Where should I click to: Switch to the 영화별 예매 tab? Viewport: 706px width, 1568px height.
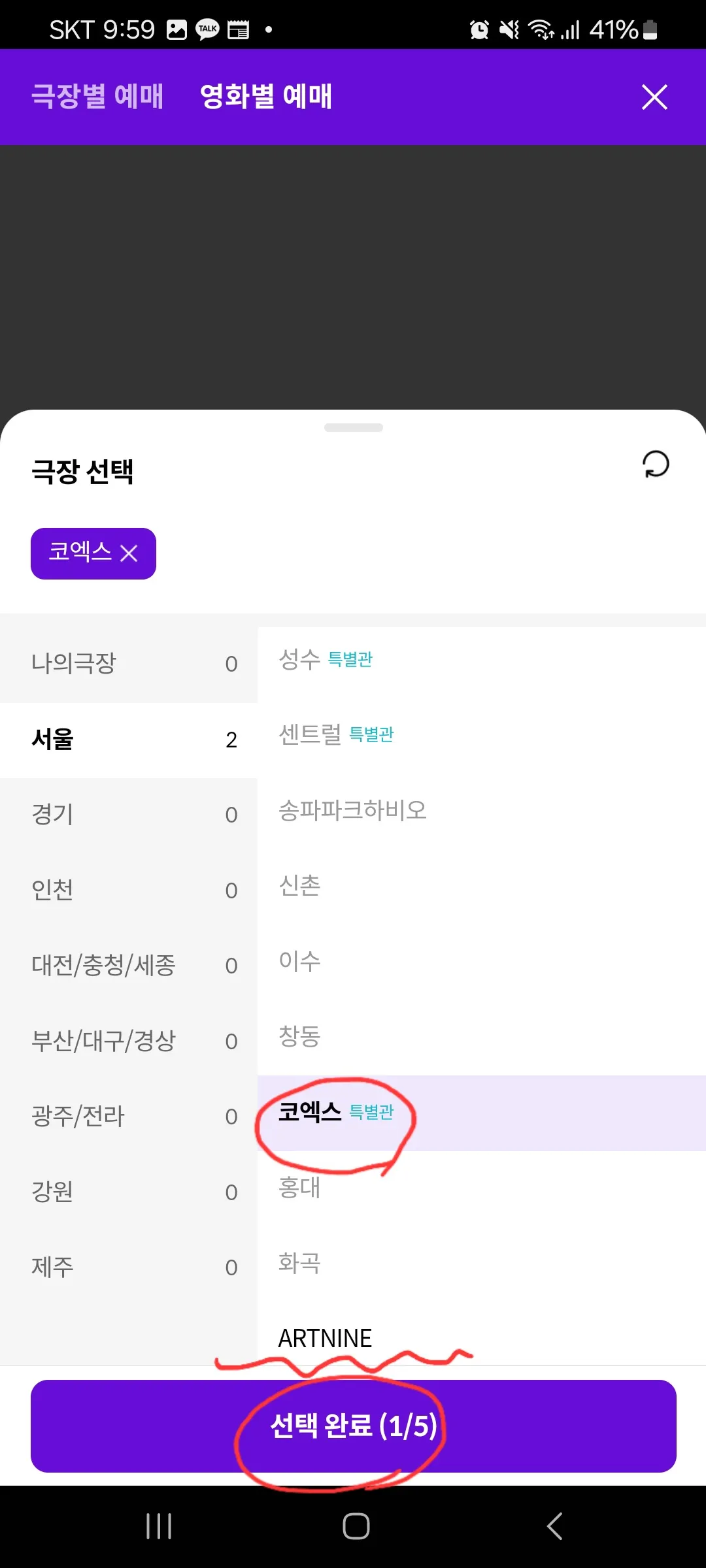point(265,97)
